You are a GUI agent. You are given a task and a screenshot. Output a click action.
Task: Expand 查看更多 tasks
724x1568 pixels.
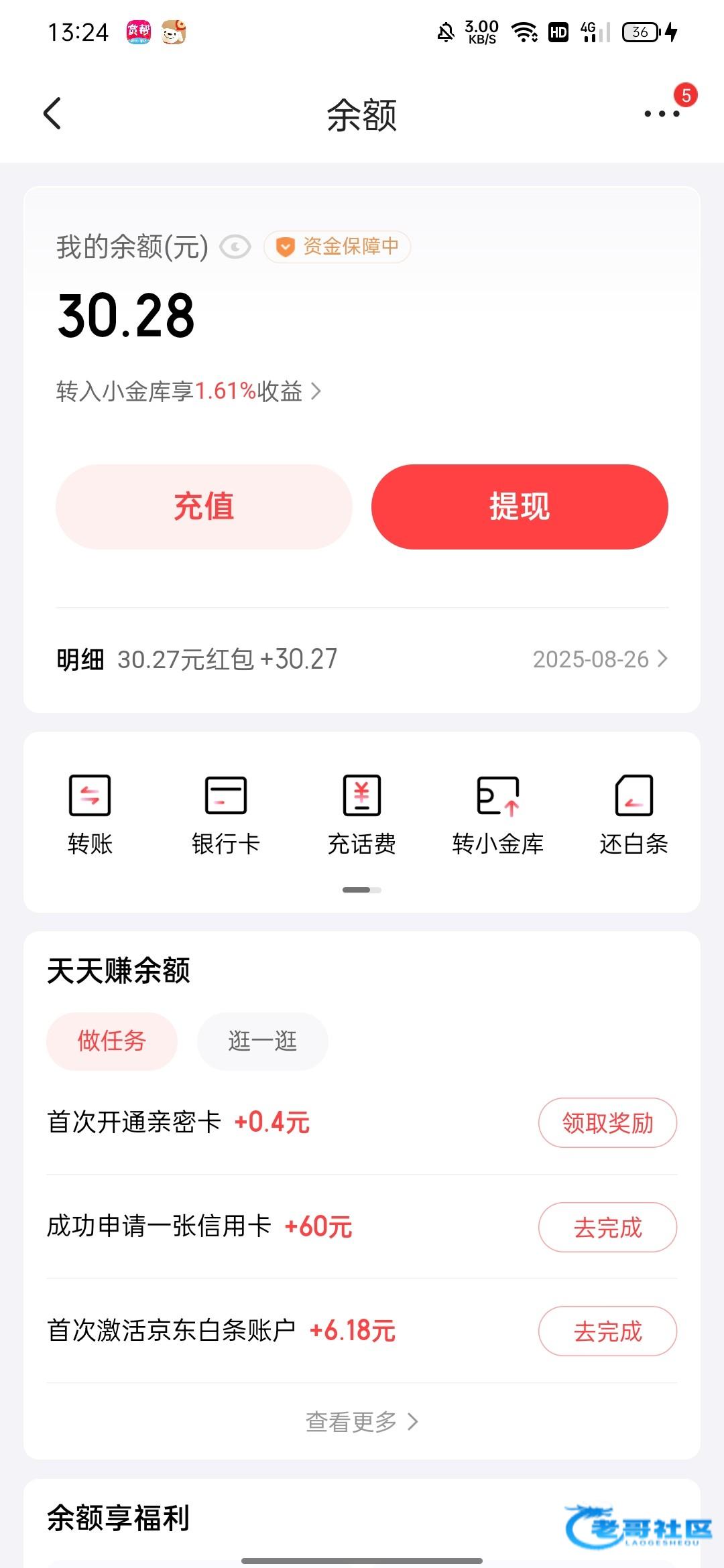pos(362,1421)
